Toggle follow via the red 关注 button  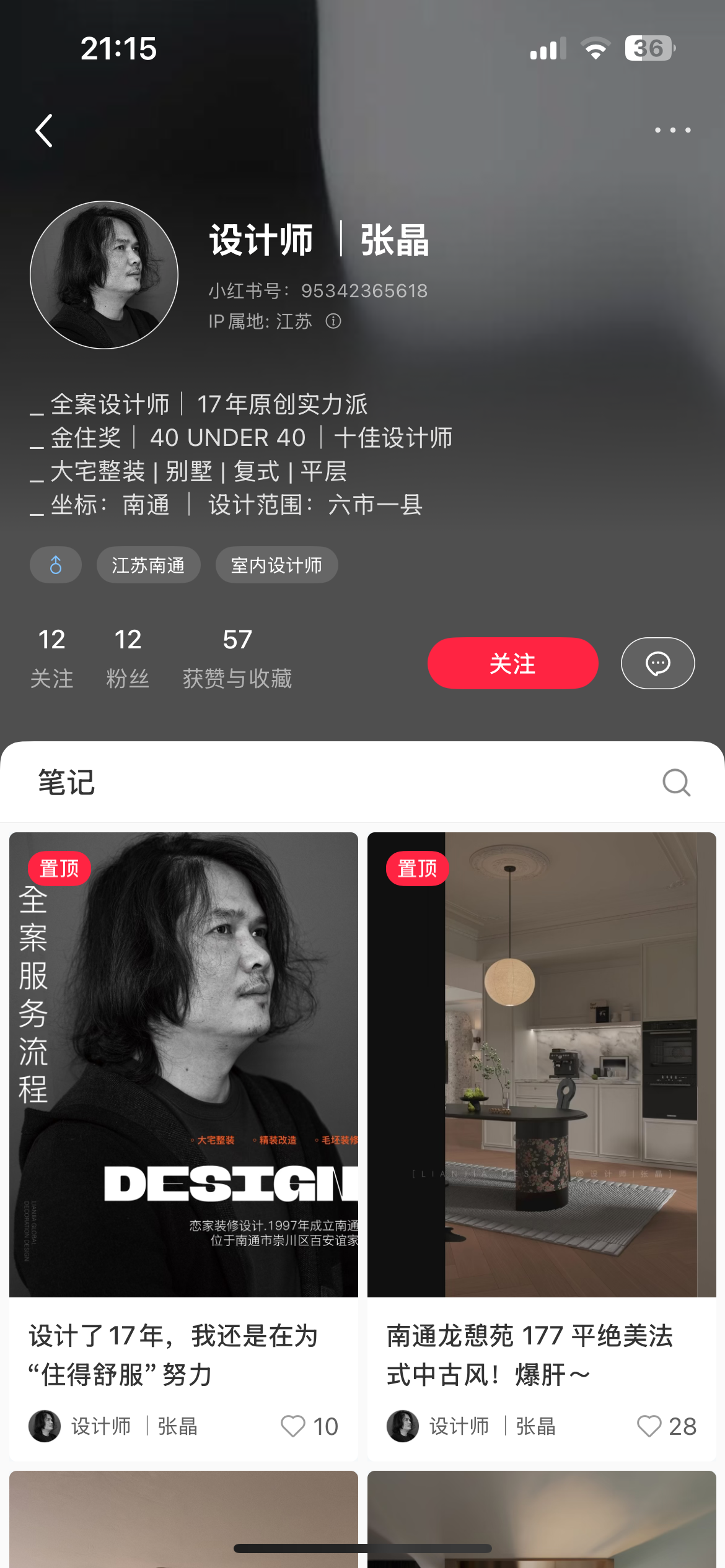click(x=512, y=663)
